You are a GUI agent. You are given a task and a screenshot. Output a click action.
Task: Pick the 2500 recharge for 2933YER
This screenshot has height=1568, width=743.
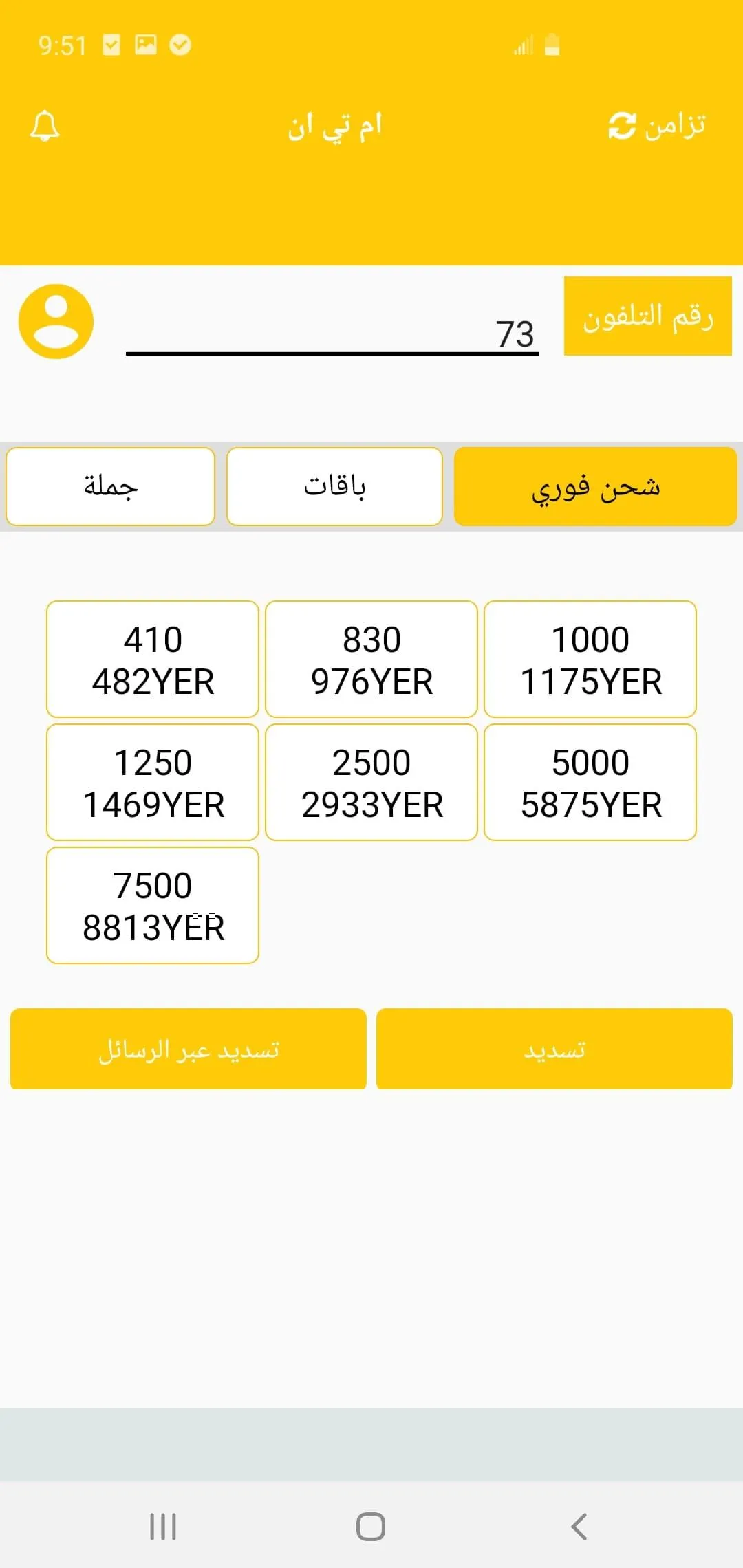[371, 783]
